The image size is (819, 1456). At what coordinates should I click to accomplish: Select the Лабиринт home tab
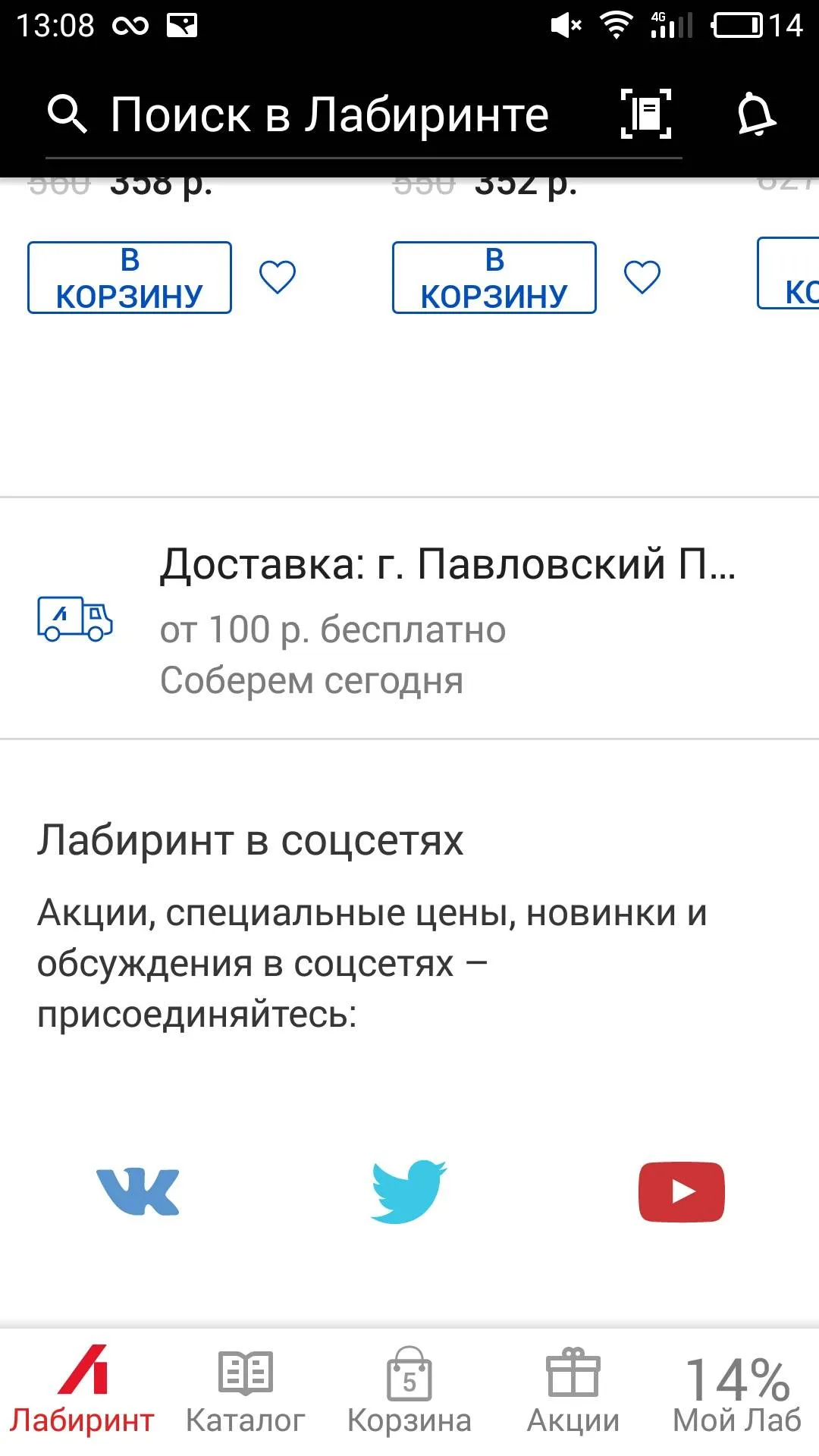click(x=82, y=1392)
